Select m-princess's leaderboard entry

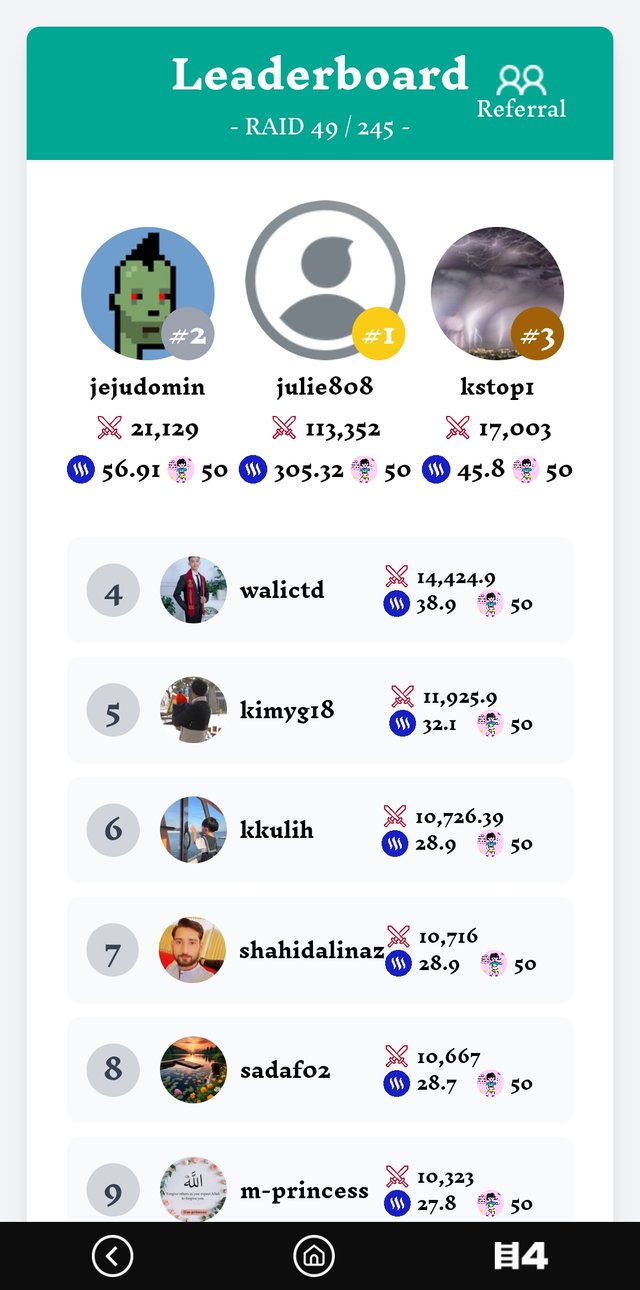(320, 1185)
